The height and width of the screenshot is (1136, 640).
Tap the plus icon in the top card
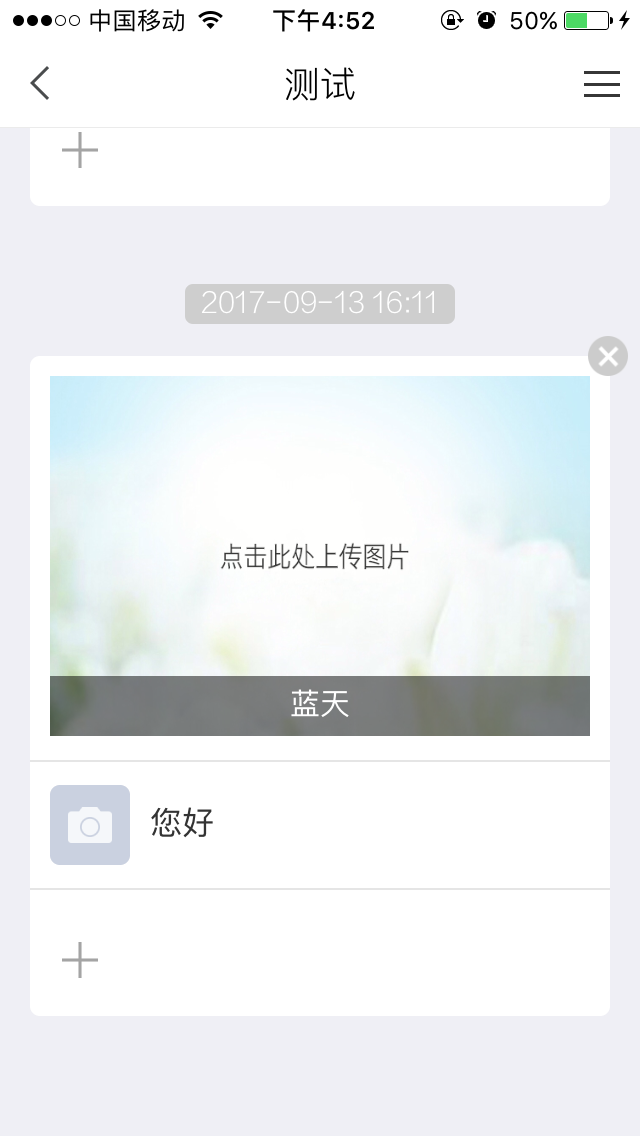(80, 152)
